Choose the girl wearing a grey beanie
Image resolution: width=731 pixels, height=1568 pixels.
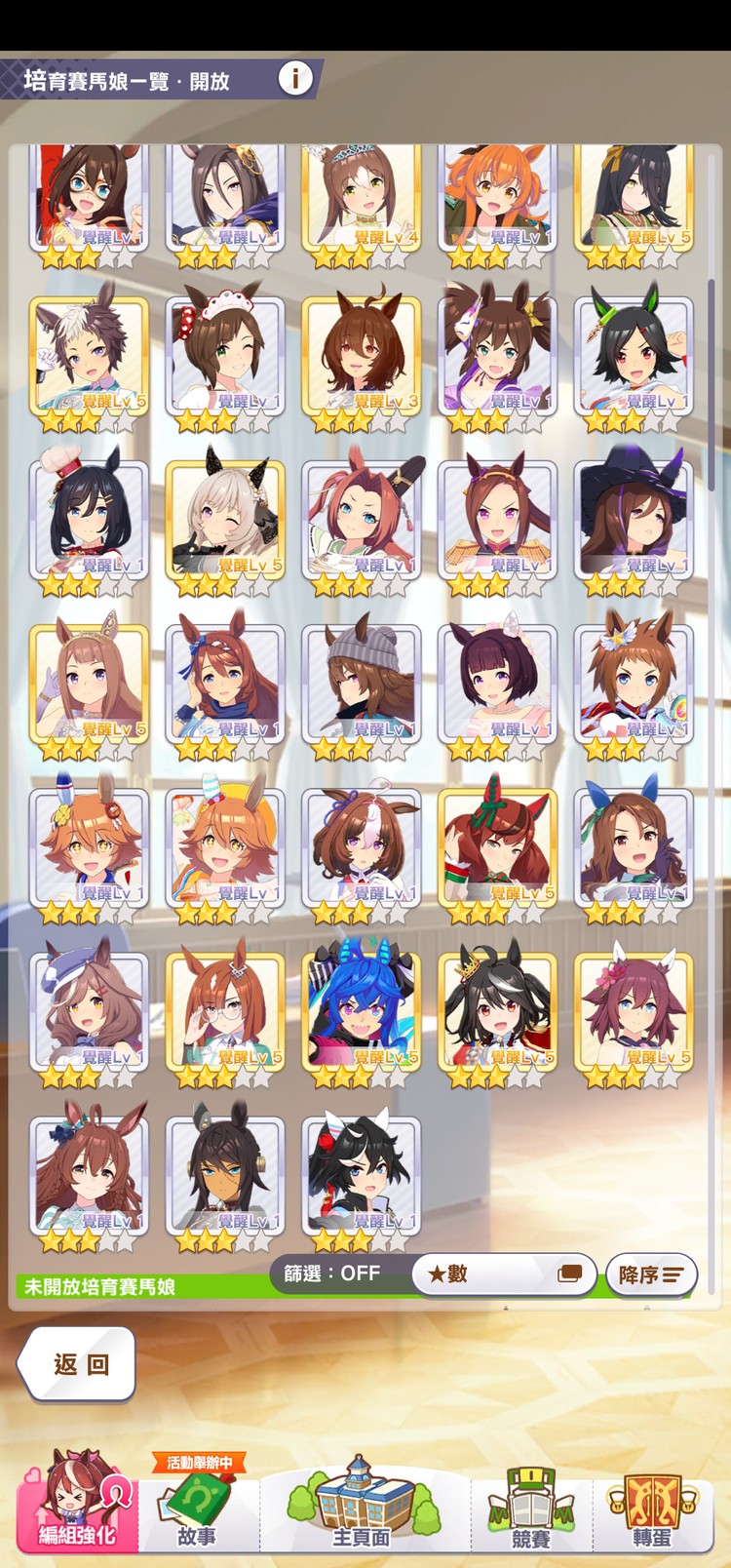[362, 682]
